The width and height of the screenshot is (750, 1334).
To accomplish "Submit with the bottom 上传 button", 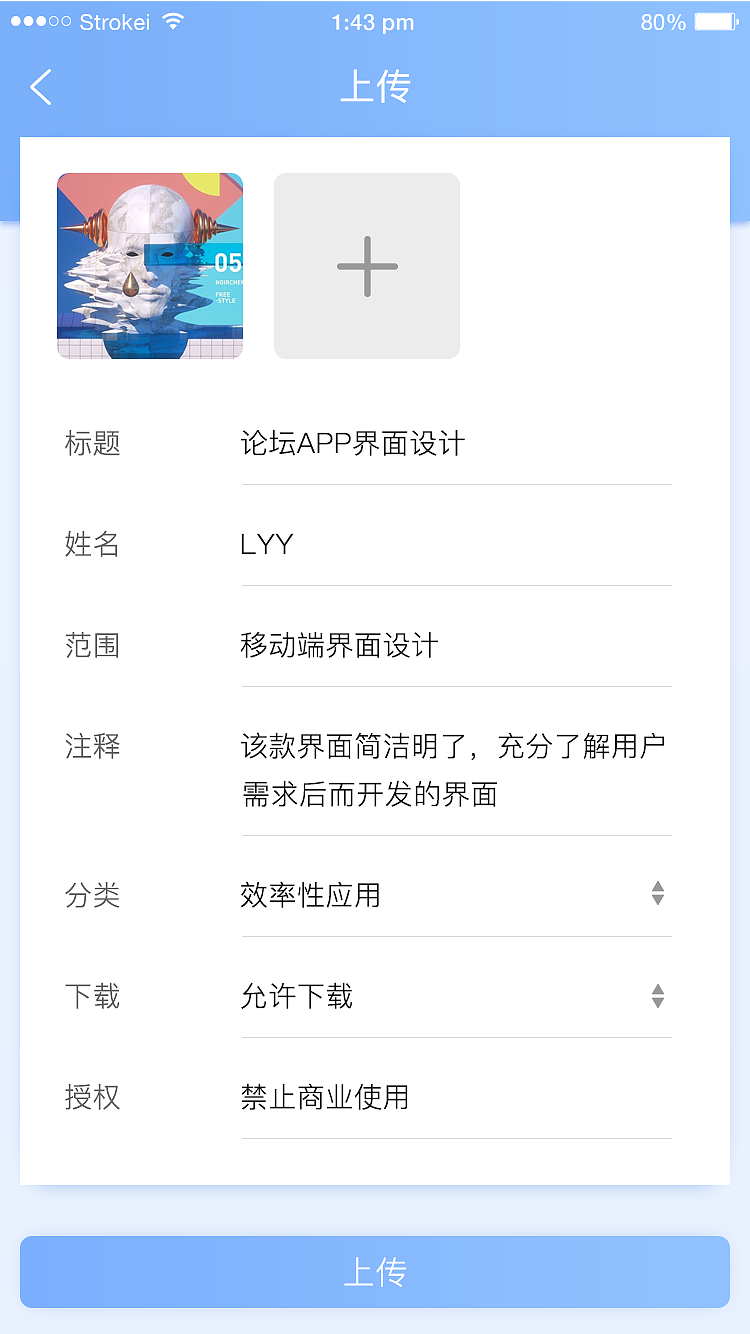I will pos(375,1272).
